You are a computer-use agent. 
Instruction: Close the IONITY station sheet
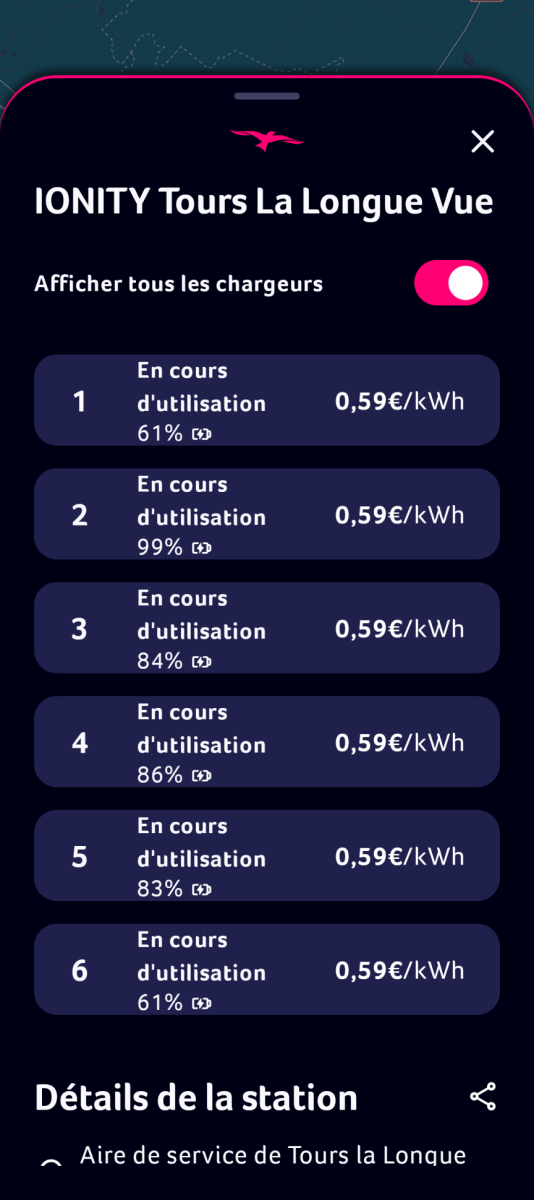click(x=483, y=142)
